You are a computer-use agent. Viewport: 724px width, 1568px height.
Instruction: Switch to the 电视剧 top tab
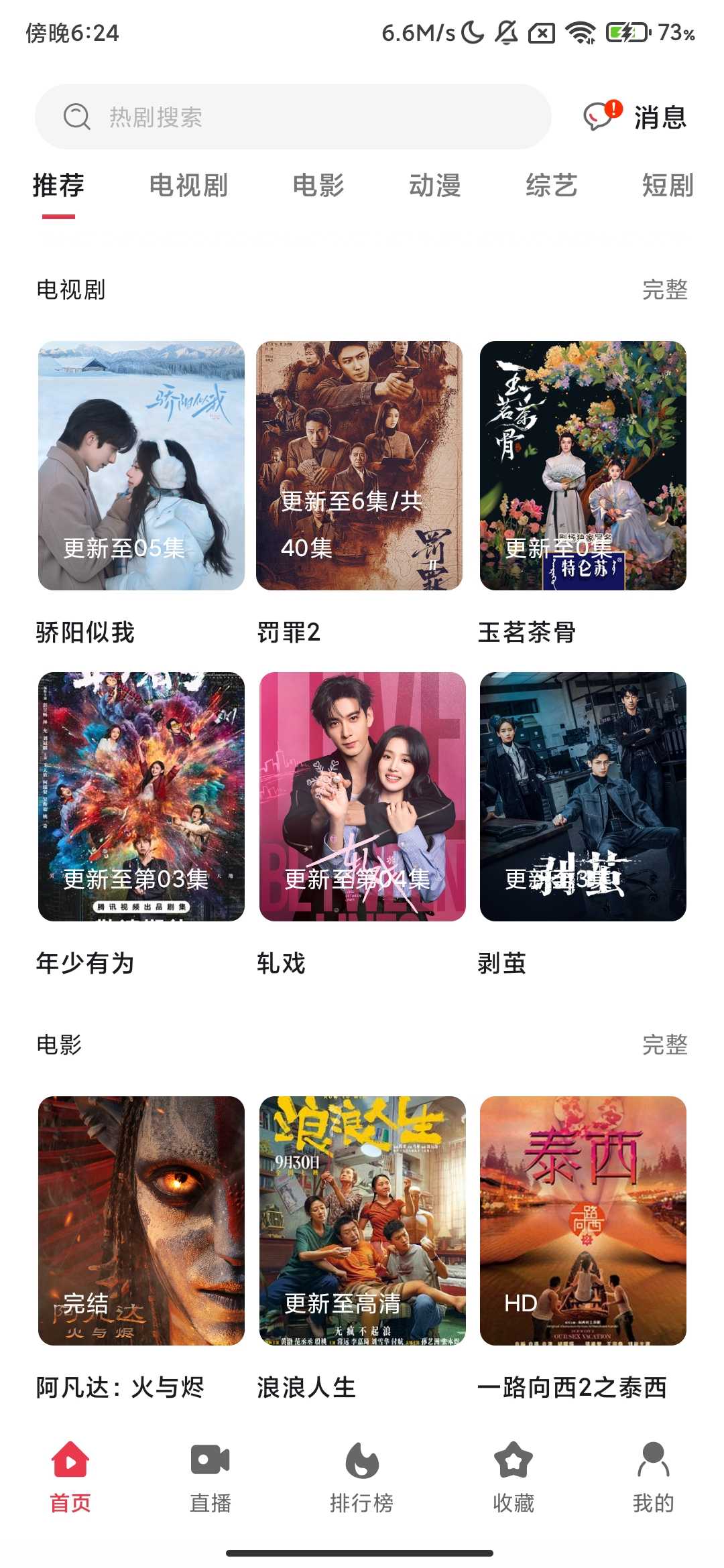click(x=188, y=186)
